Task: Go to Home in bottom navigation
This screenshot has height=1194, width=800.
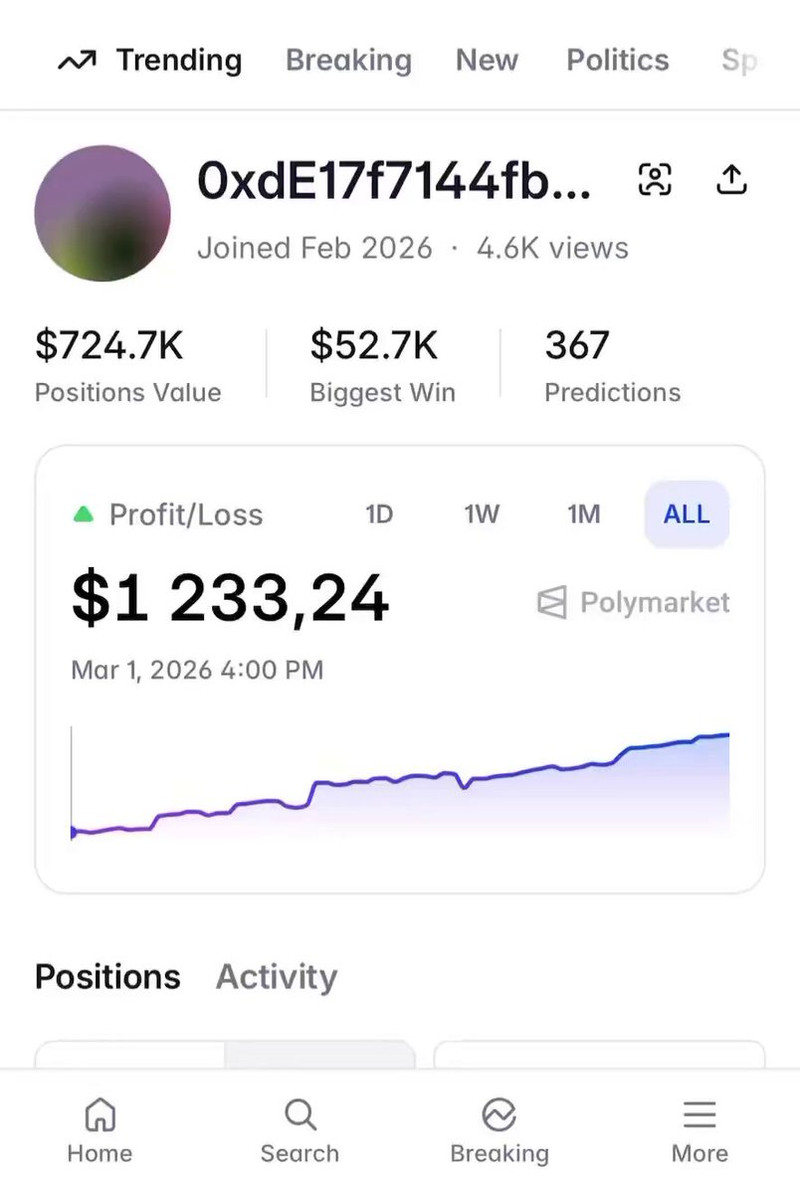Action: tap(100, 1131)
